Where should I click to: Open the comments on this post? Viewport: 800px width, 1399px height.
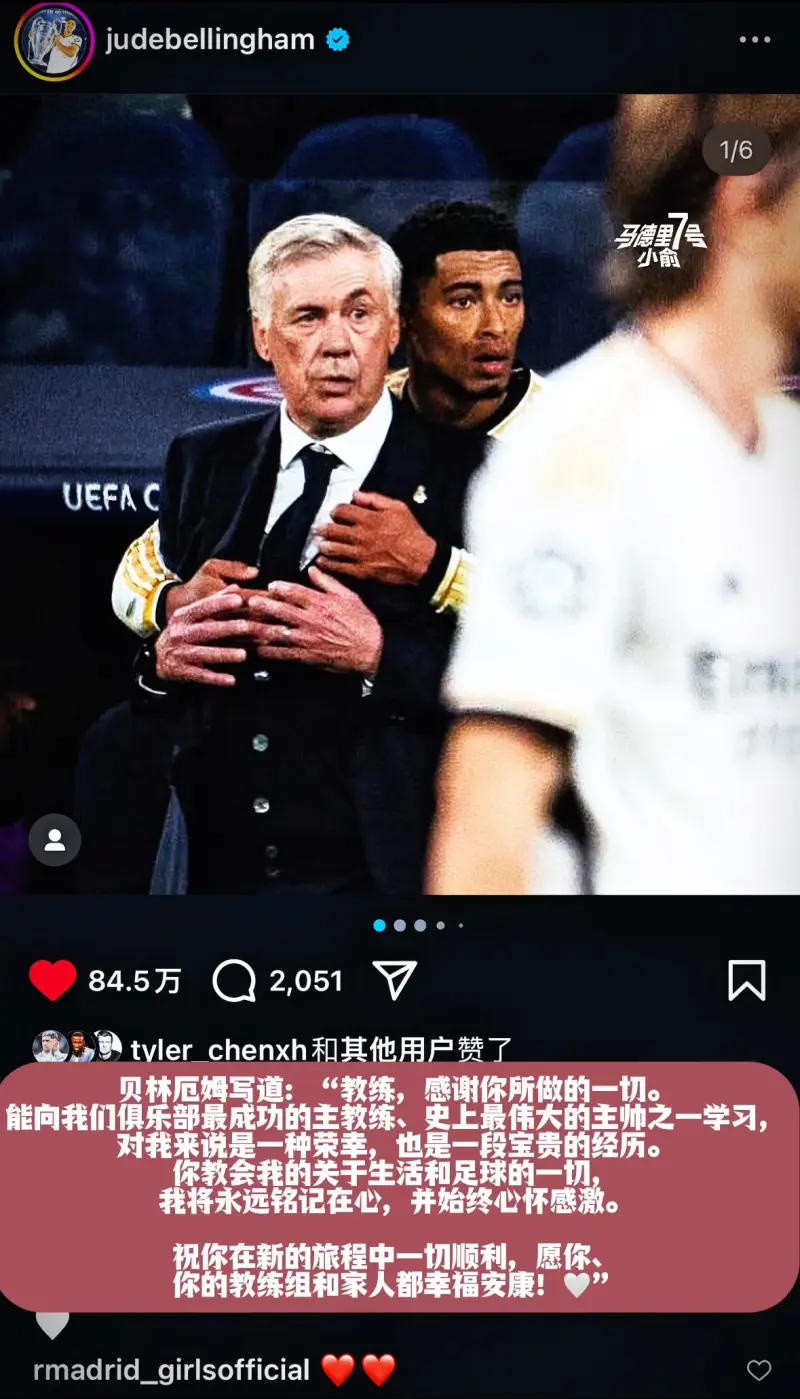click(x=234, y=981)
